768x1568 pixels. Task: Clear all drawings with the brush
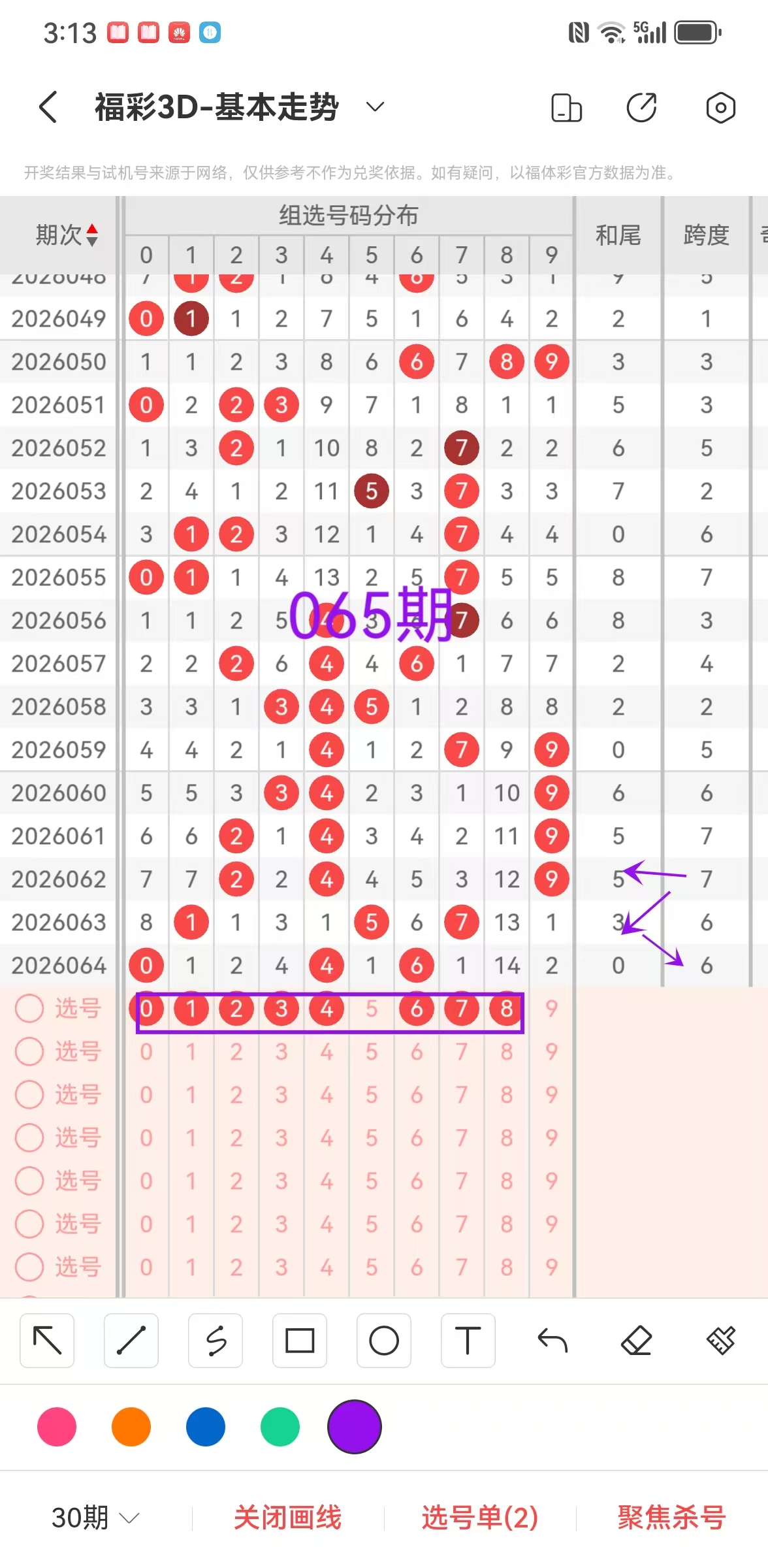tap(721, 1341)
